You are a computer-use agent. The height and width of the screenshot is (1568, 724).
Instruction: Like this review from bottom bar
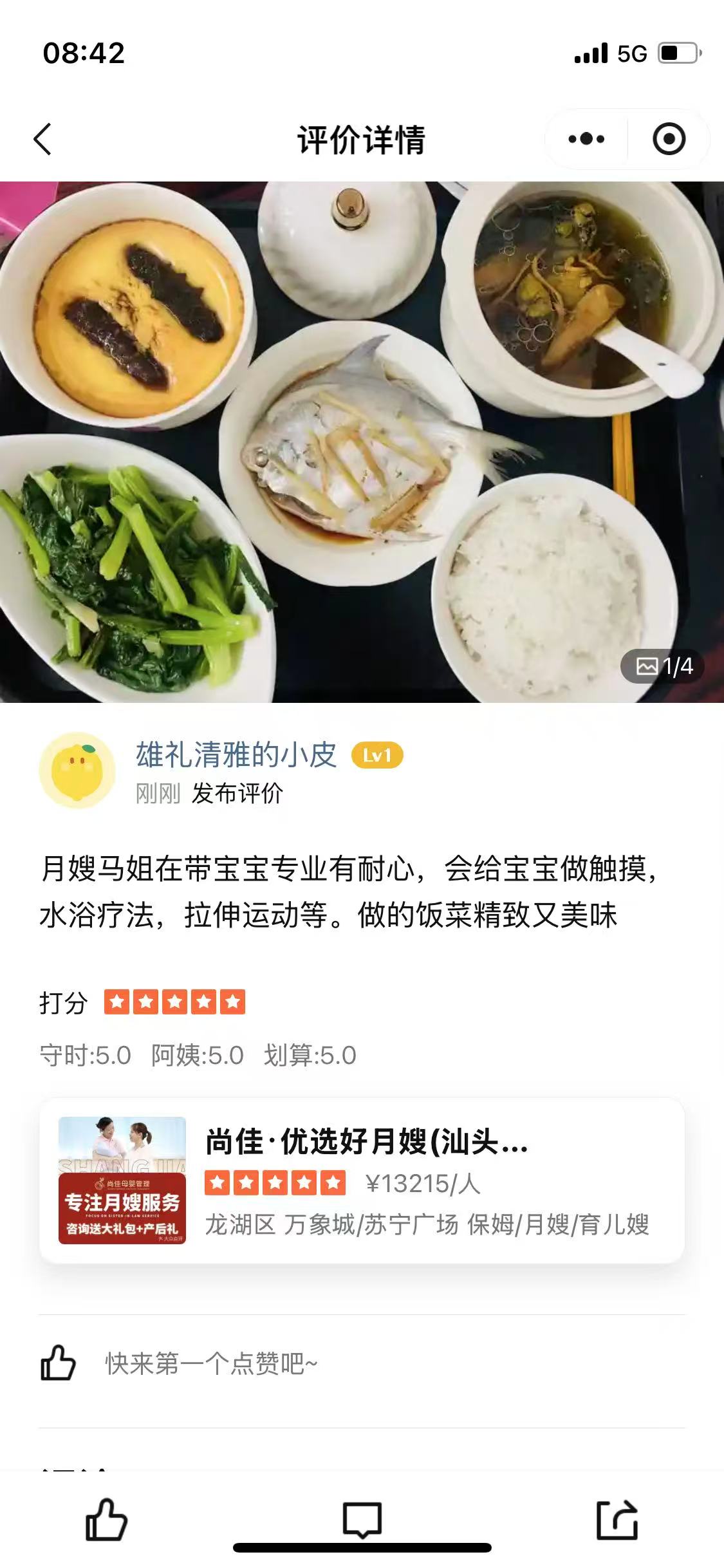coord(106,1519)
